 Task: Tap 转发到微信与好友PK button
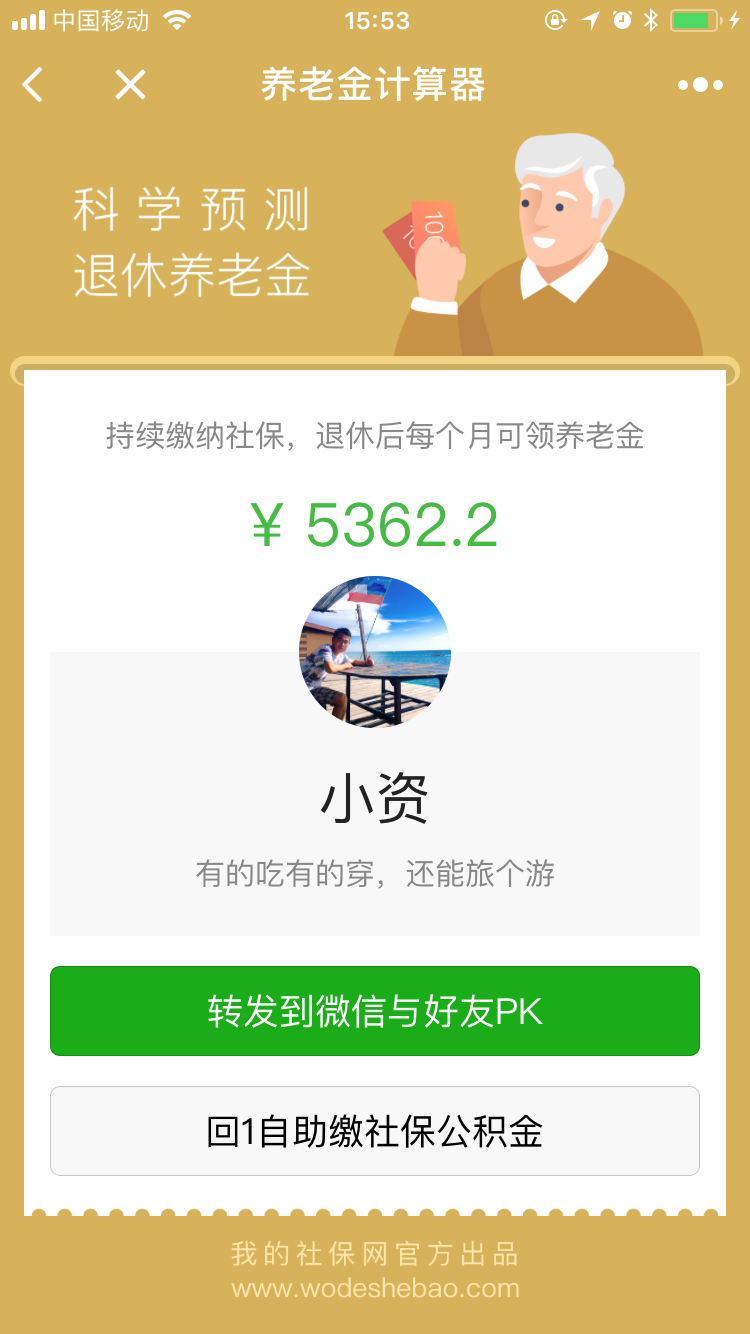coord(375,1011)
